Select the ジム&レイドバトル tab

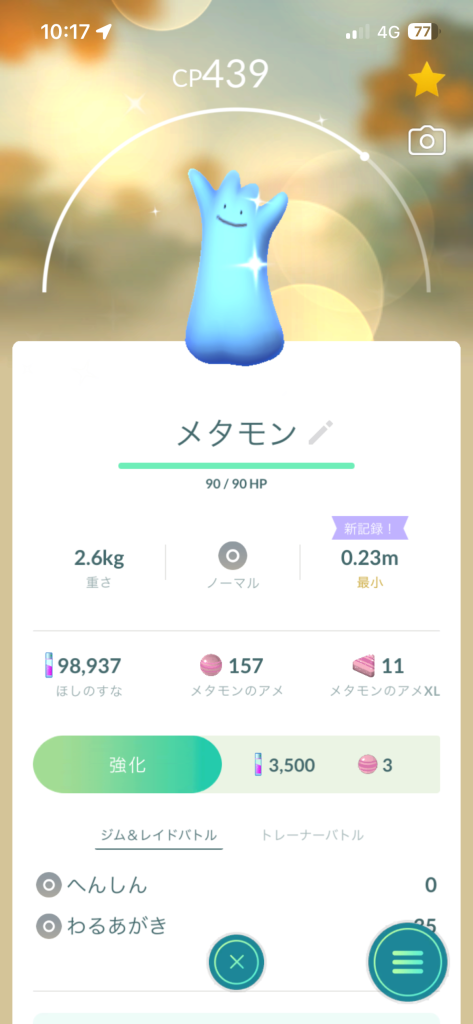(159, 835)
